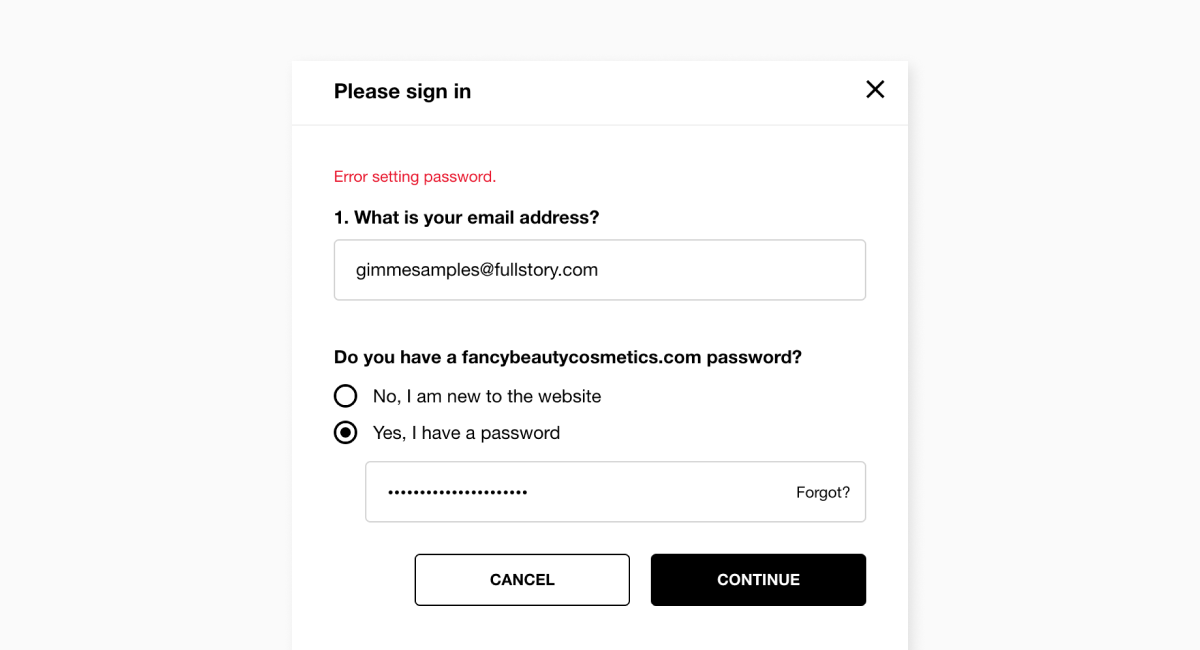Select 'No, I am new to the website'
The height and width of the screenshot is (650, 1200).
coord(346,396)
